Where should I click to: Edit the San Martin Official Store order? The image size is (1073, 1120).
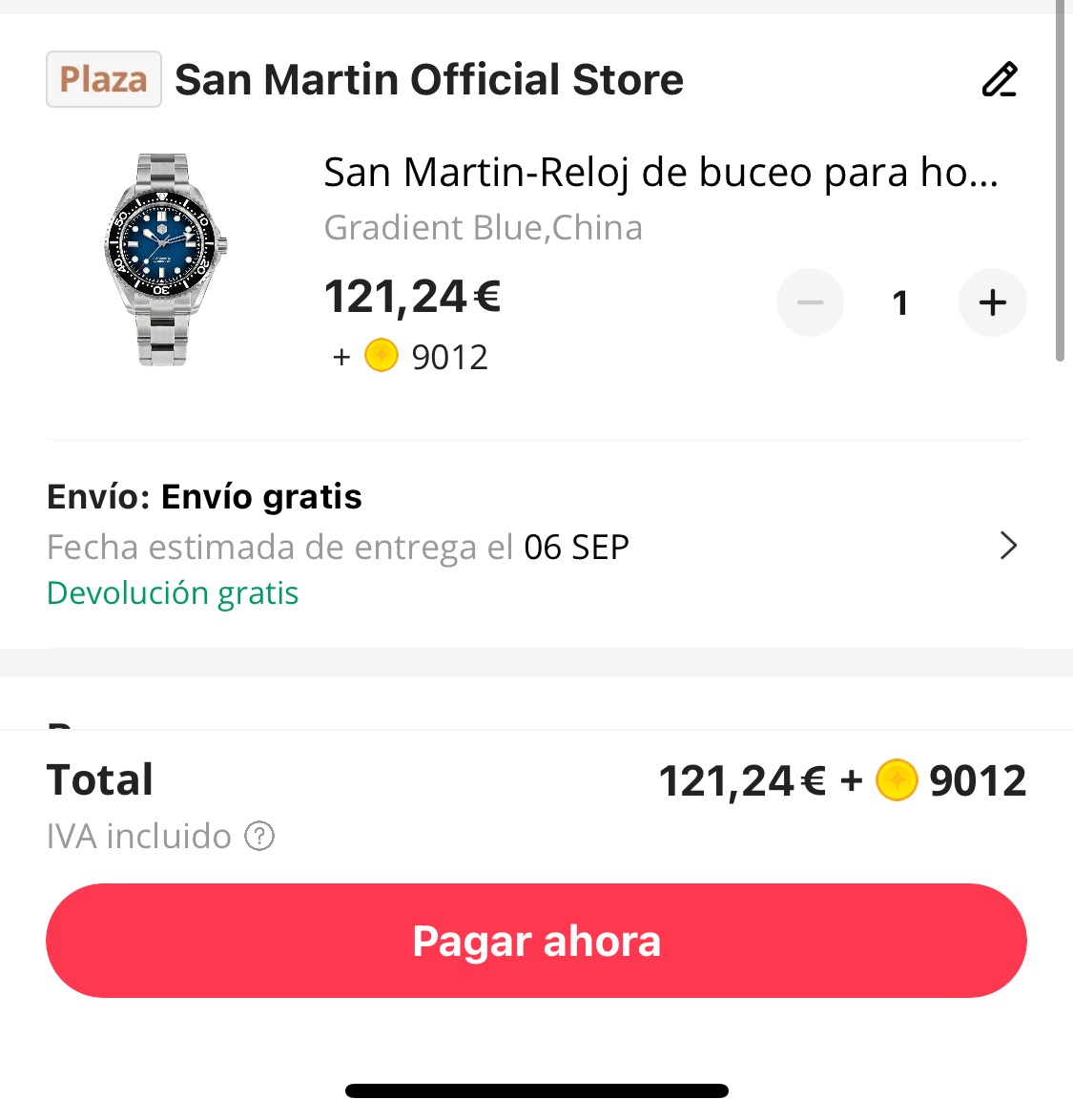click(1000, 80)
